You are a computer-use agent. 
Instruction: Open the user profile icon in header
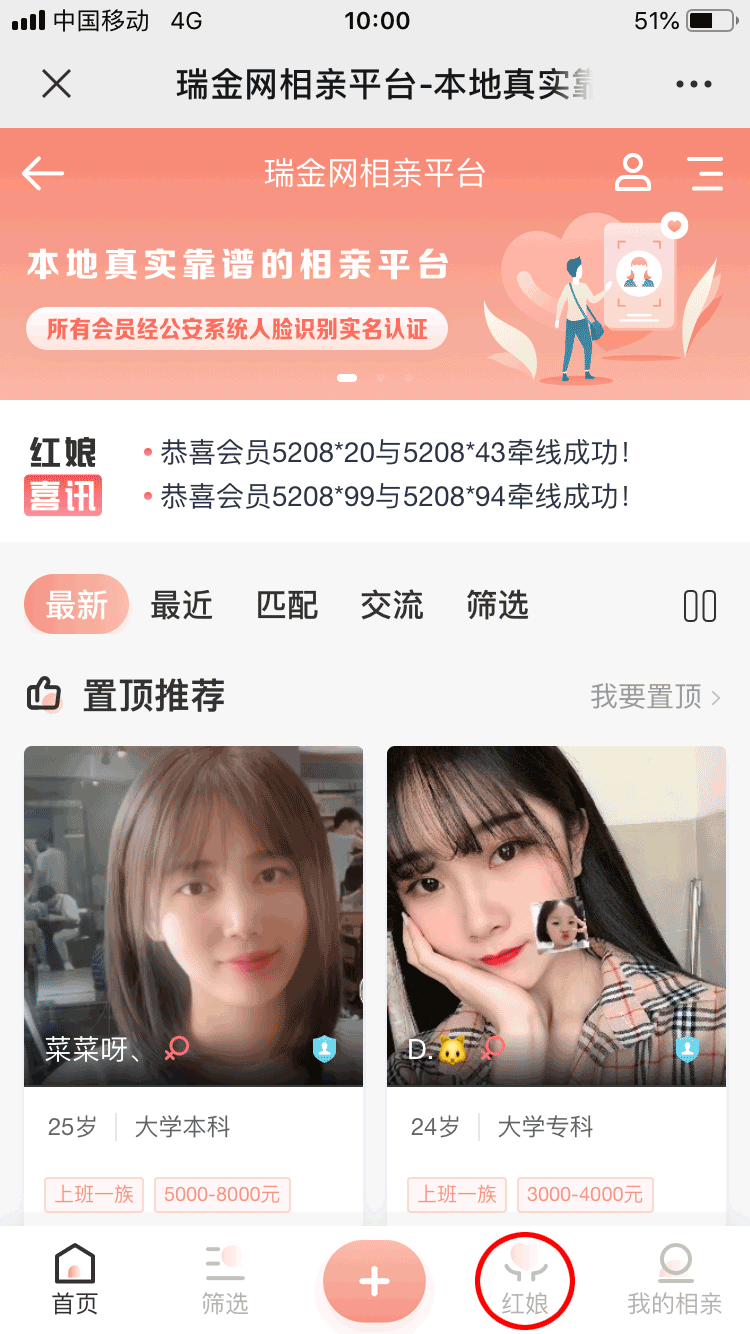pos(632,172)
